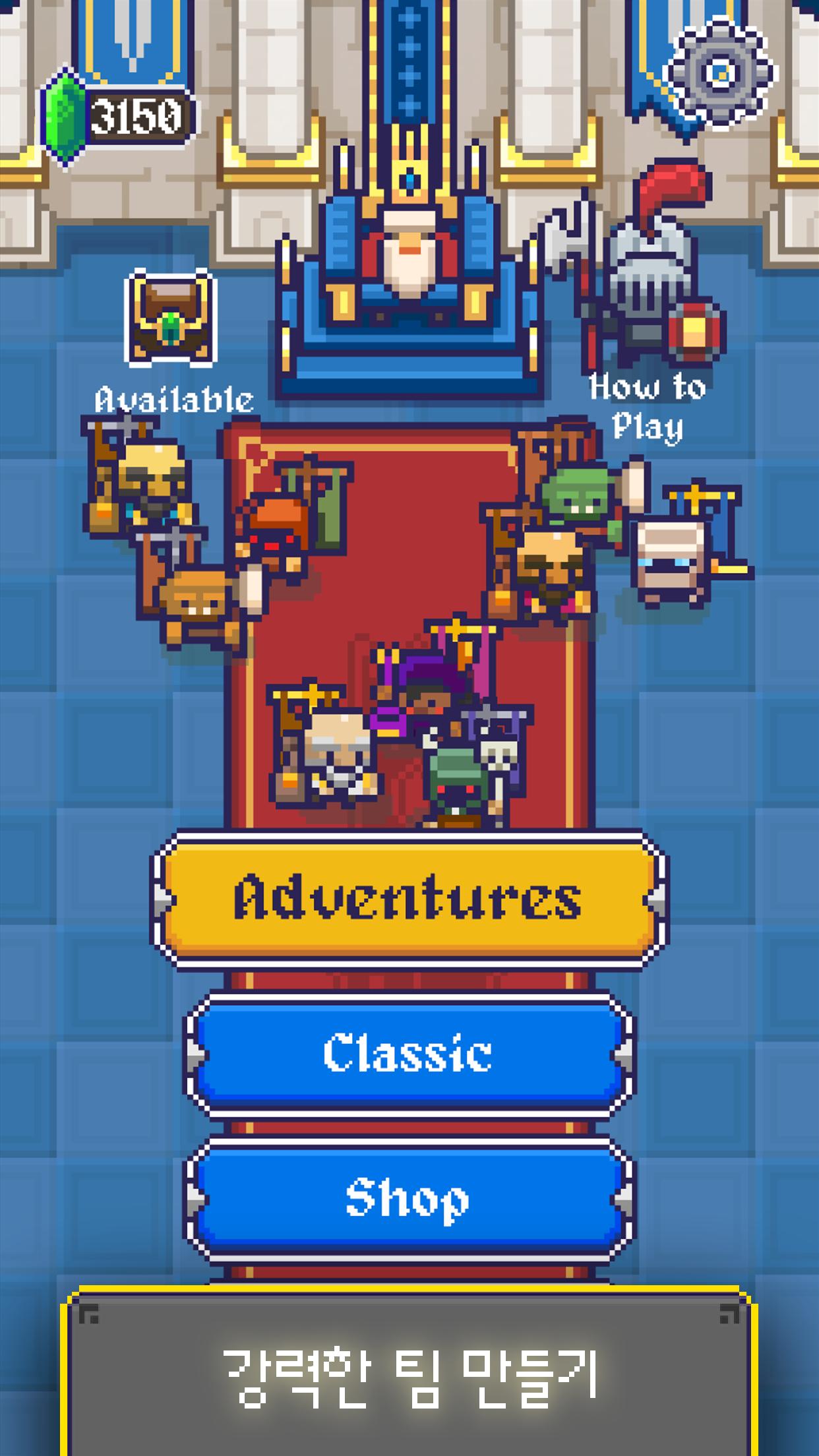Tap the How to Play knight
This screenshot has width=819, height=1456.
click(644, 270)
